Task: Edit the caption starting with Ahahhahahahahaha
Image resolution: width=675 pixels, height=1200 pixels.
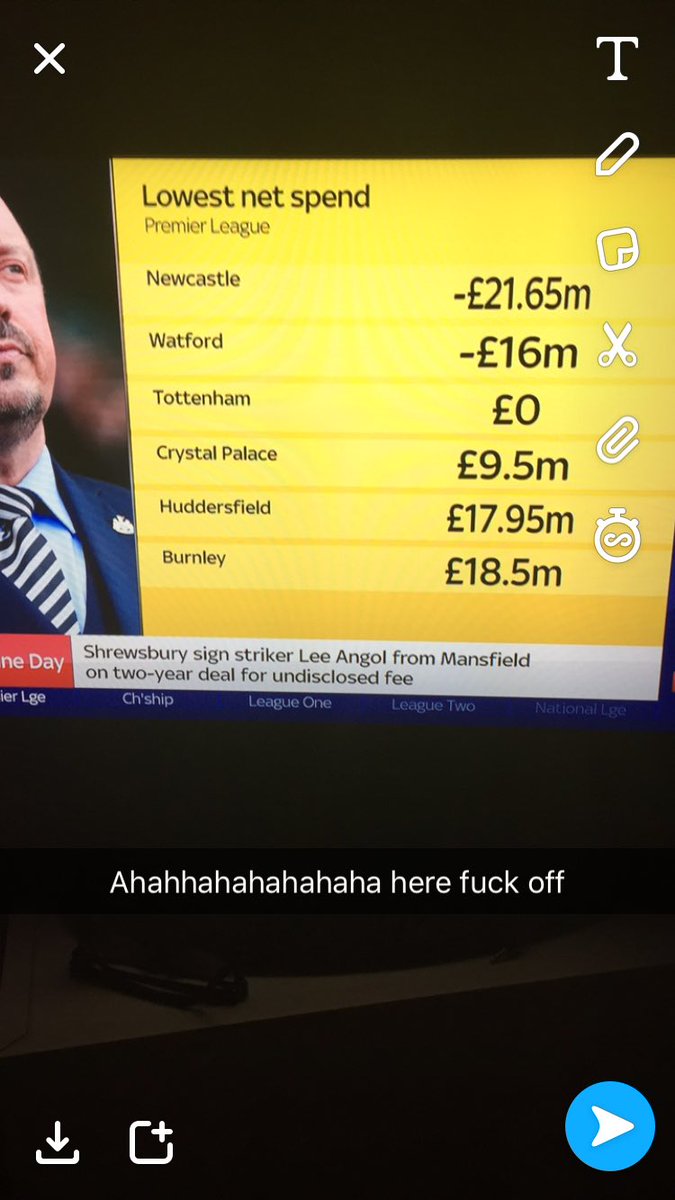Action: point(337,882)
